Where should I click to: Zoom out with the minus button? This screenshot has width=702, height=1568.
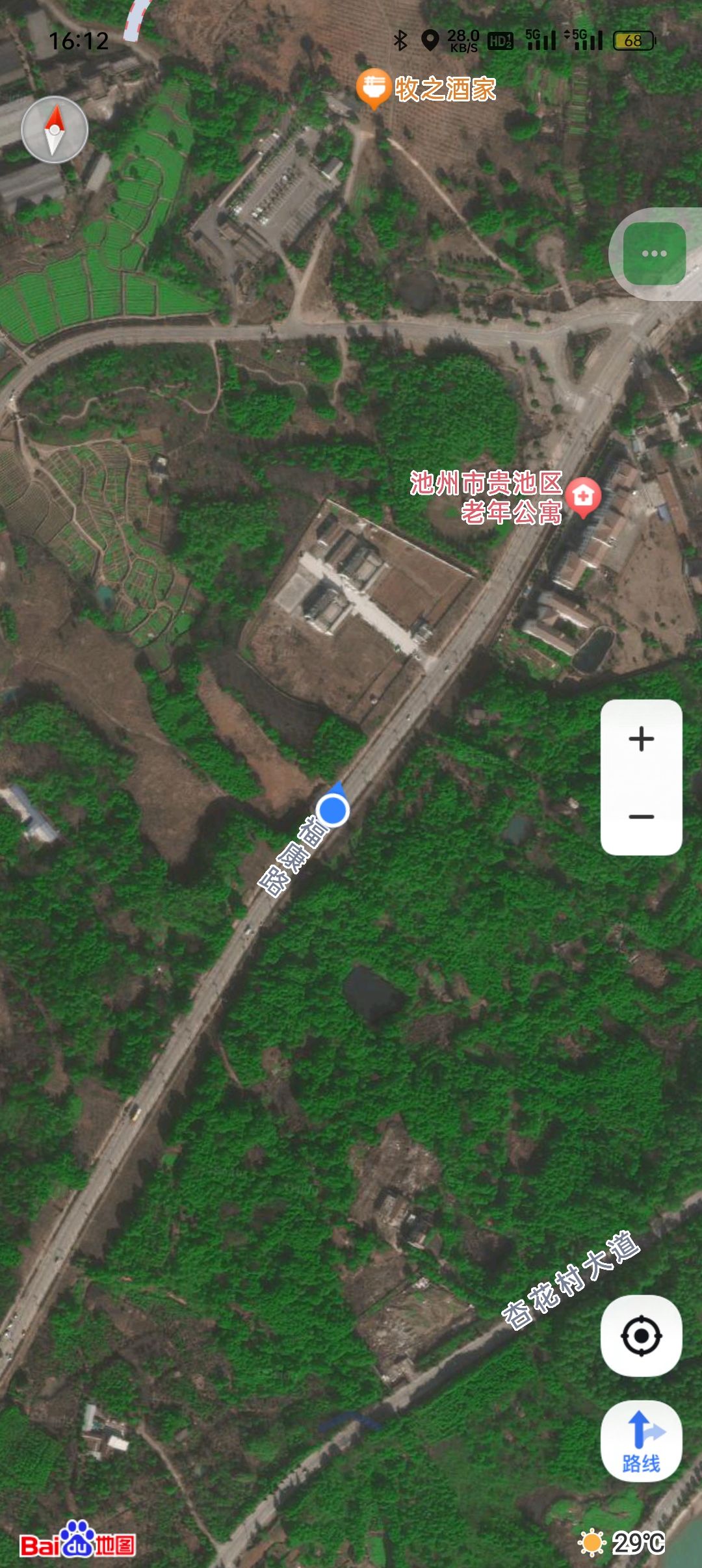[641, 817]
